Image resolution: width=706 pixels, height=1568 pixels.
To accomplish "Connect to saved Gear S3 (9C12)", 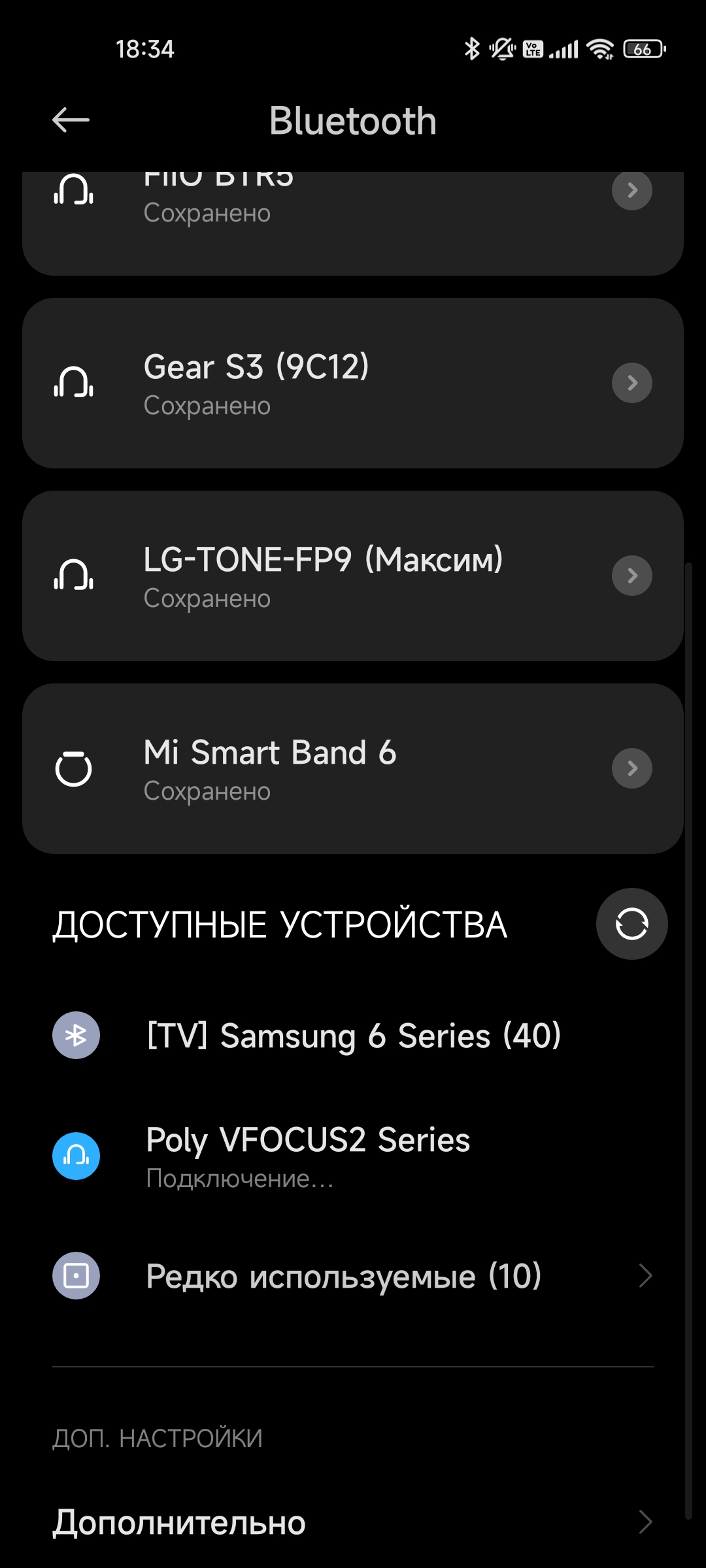I will (314, 383).
